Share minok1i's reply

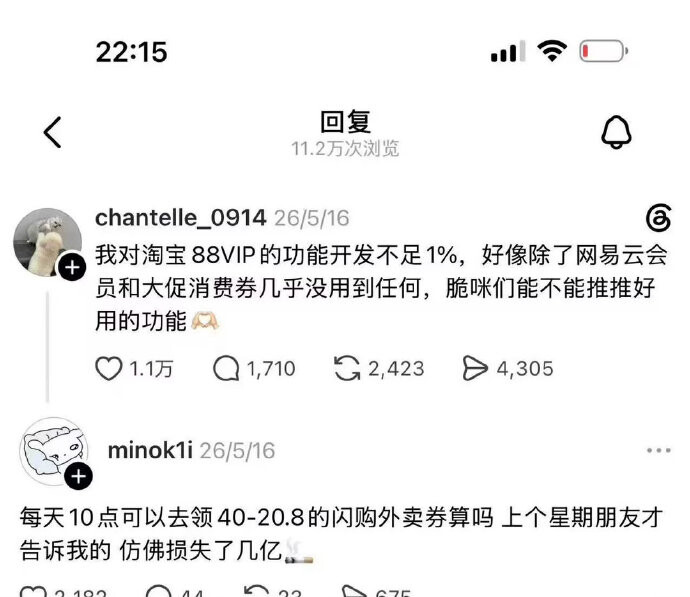pos(354,592)
